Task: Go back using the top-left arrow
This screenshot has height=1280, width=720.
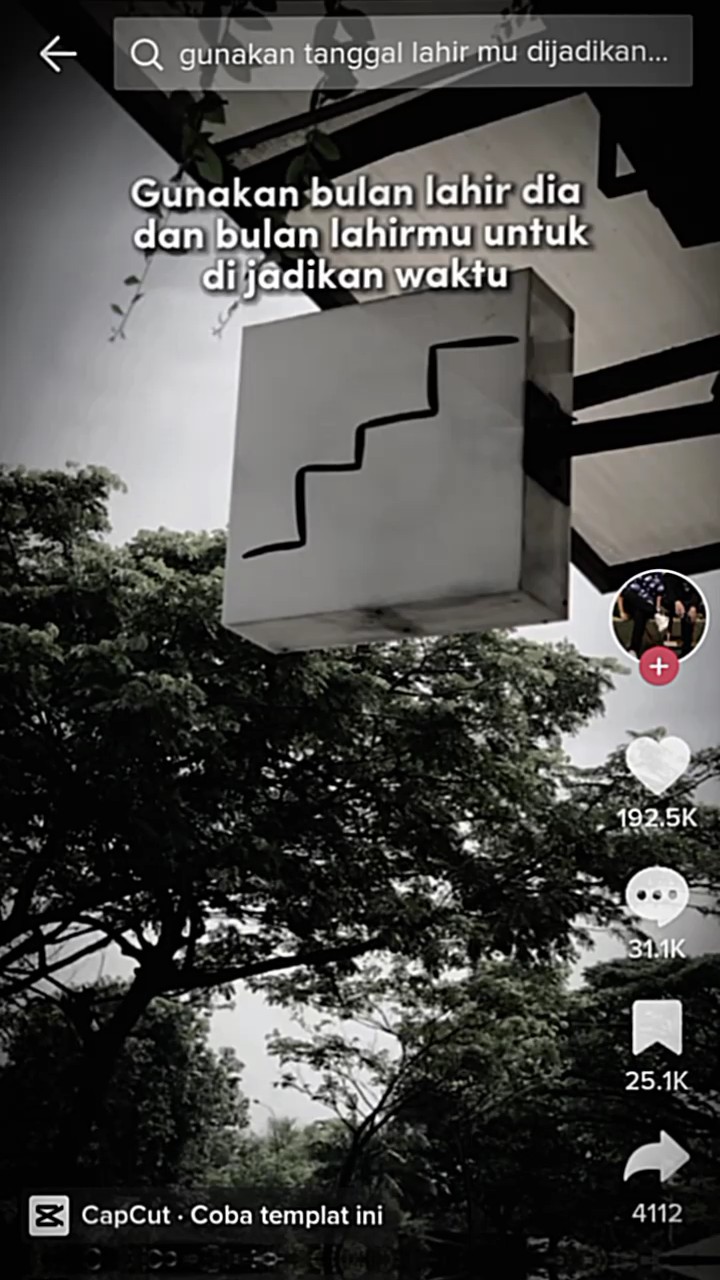Action: click(x=57, y=54)
